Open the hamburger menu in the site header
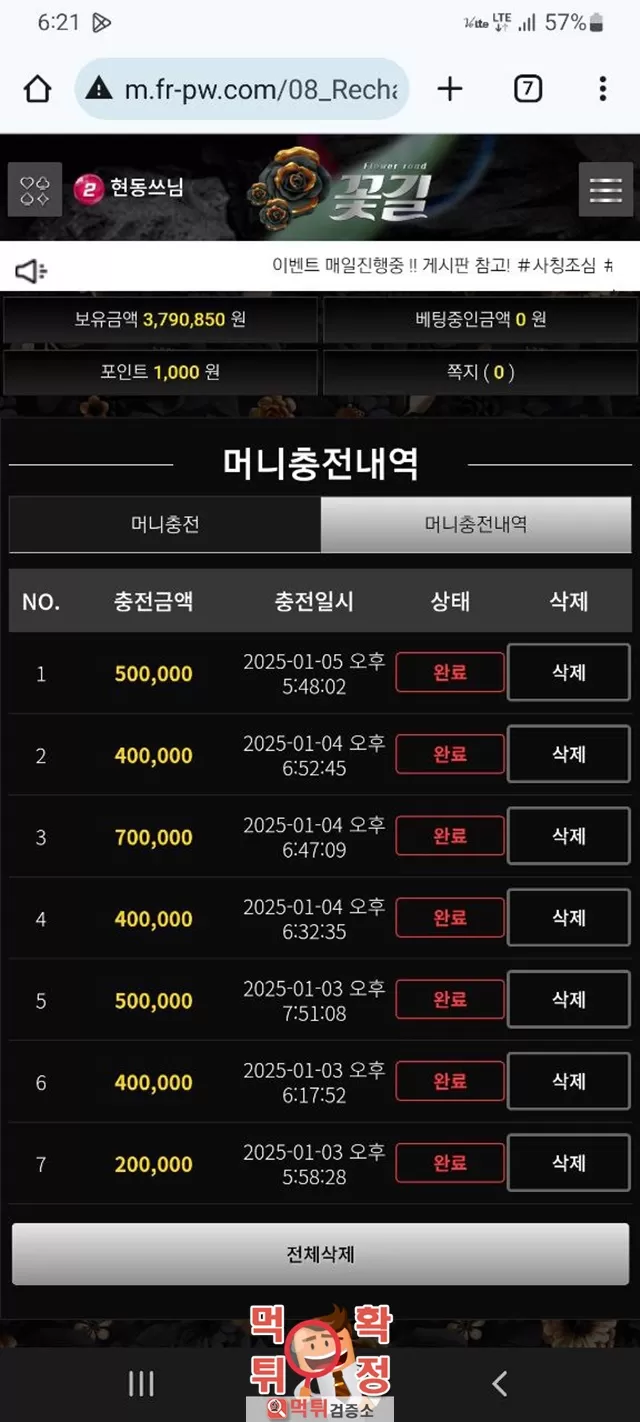Image resolution: width=640 pixels, height=1422 pixels. click(x=606, y=189)
